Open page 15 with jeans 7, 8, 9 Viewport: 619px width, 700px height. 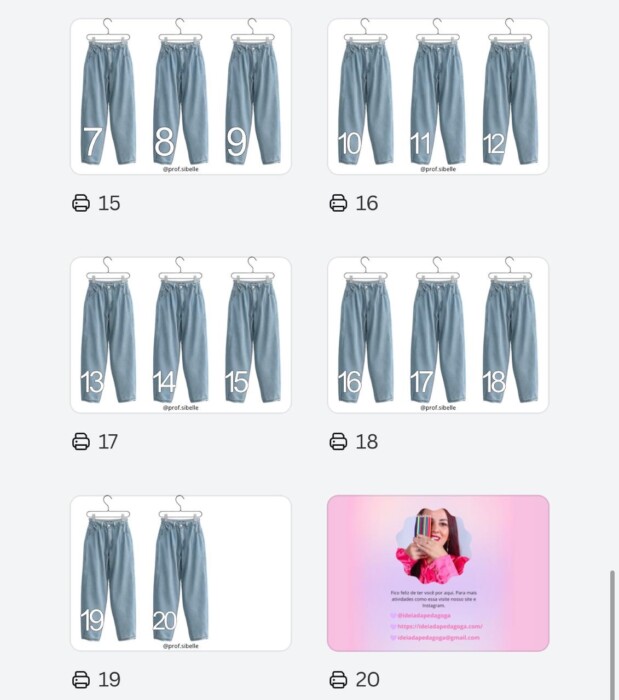(180, 96)
